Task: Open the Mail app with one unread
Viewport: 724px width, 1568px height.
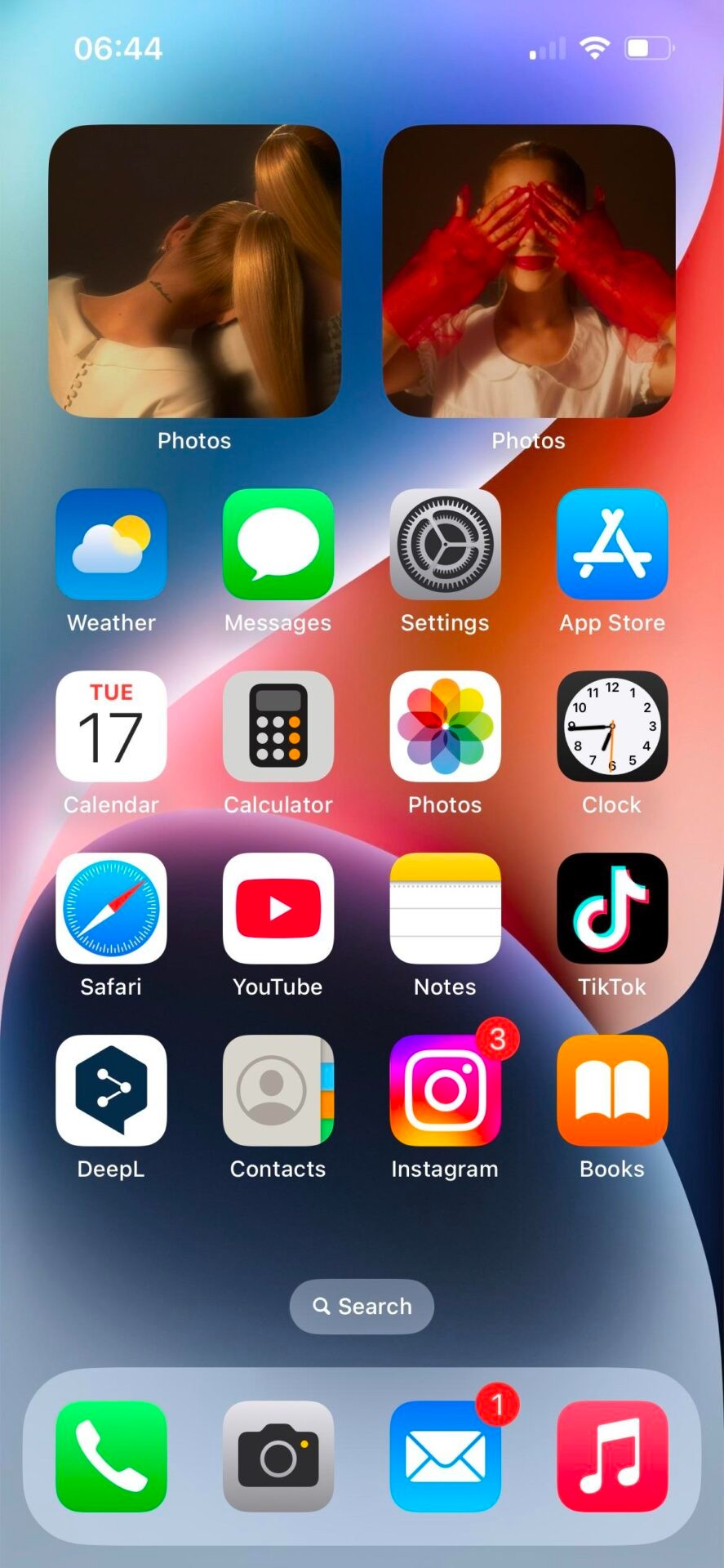Action: coord(445,1456)
